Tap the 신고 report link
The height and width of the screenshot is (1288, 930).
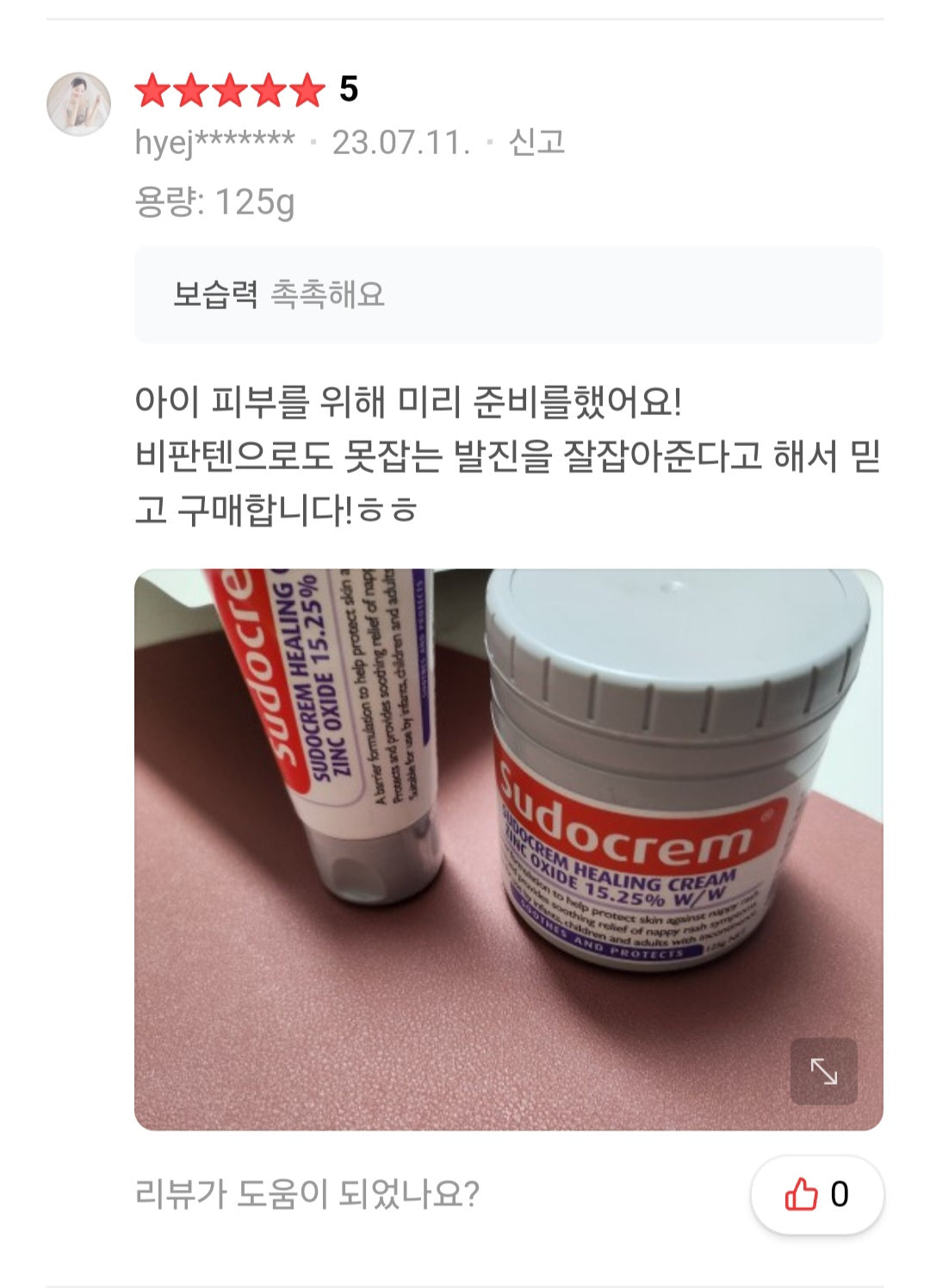tap(536, 142)
